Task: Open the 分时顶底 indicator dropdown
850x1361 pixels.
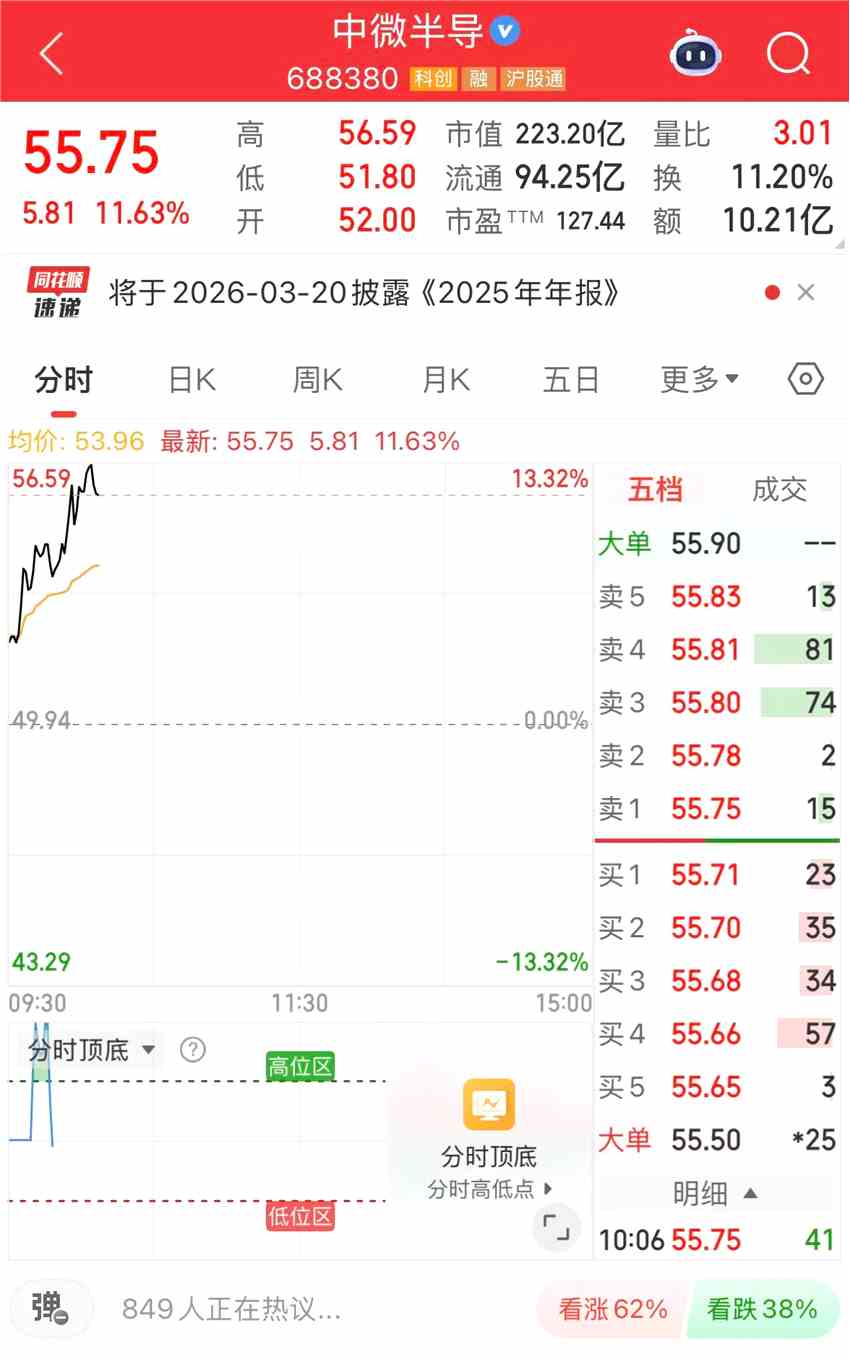Action: tap(92, 1050)
